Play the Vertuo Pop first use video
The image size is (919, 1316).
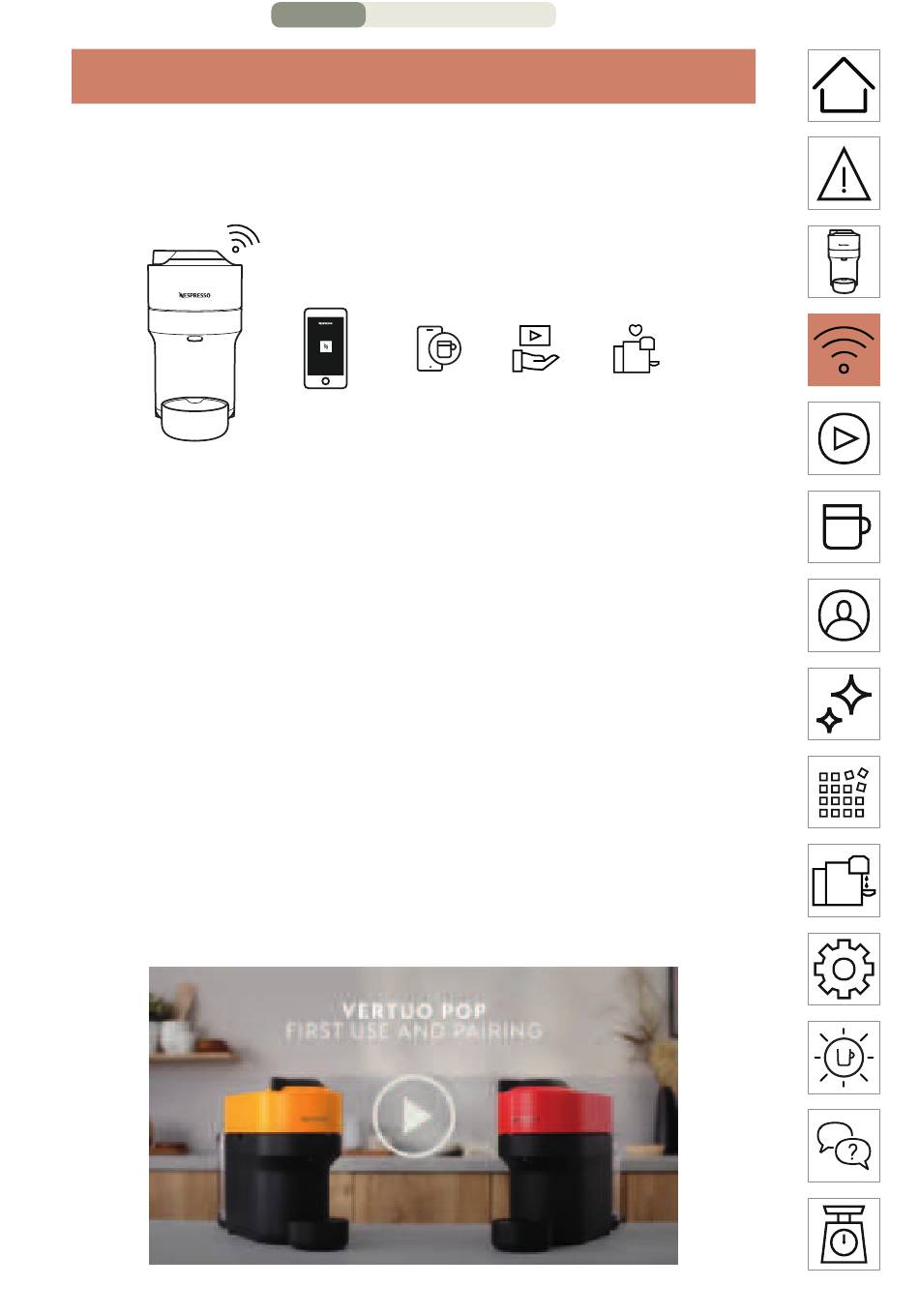pos(414,1116)
